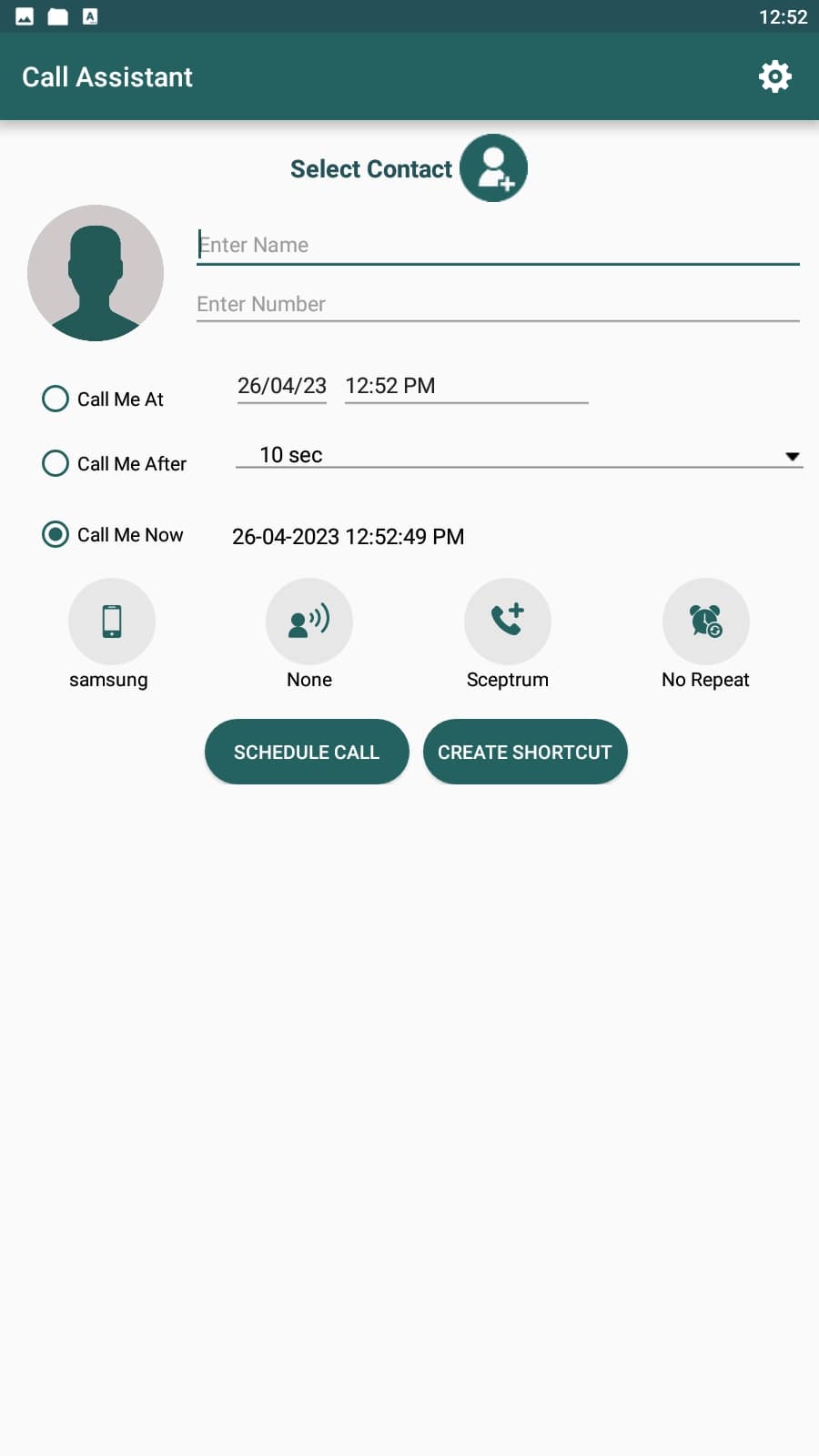Open settings gear icon
The height and width of the screenshot is (1456, 819).
pos(774,76)
